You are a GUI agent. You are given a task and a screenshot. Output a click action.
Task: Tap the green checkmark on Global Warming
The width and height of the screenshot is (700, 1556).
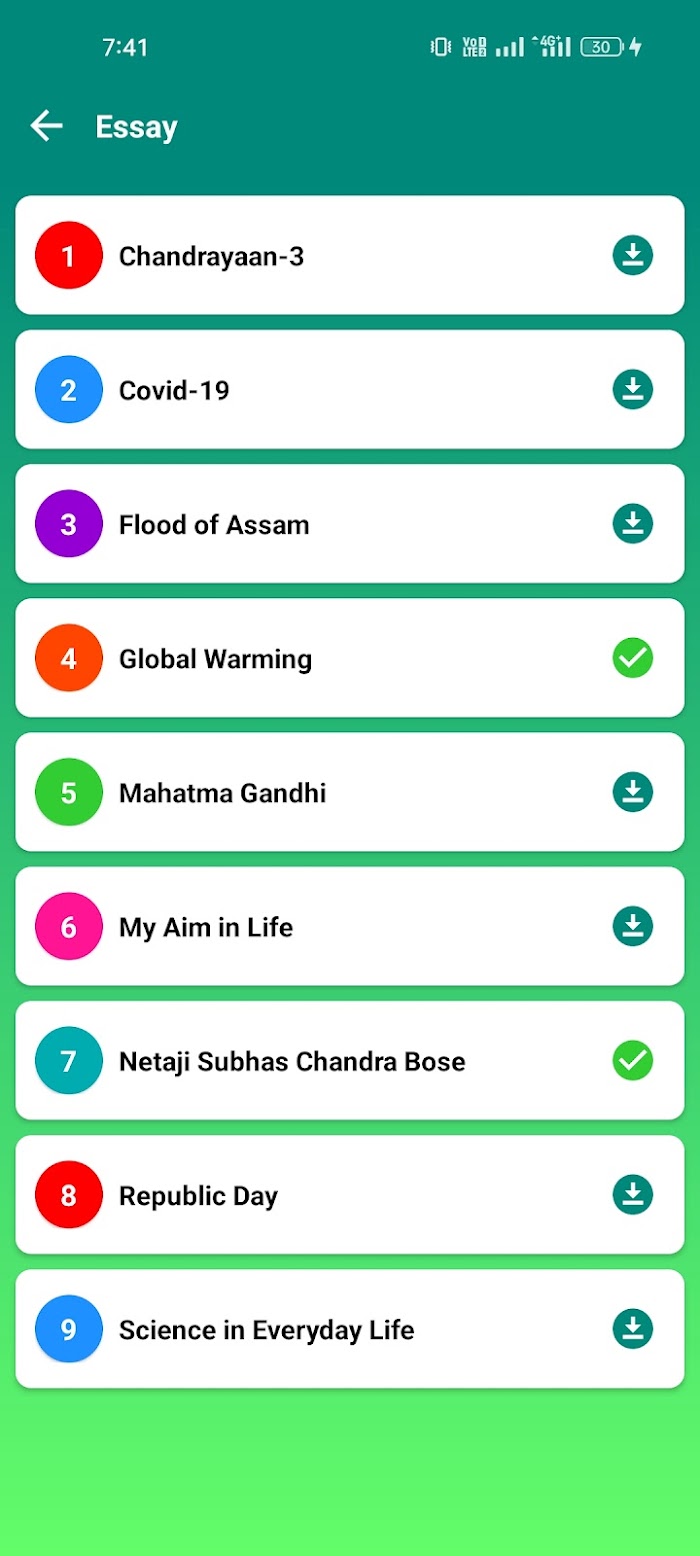pos(632,658)
